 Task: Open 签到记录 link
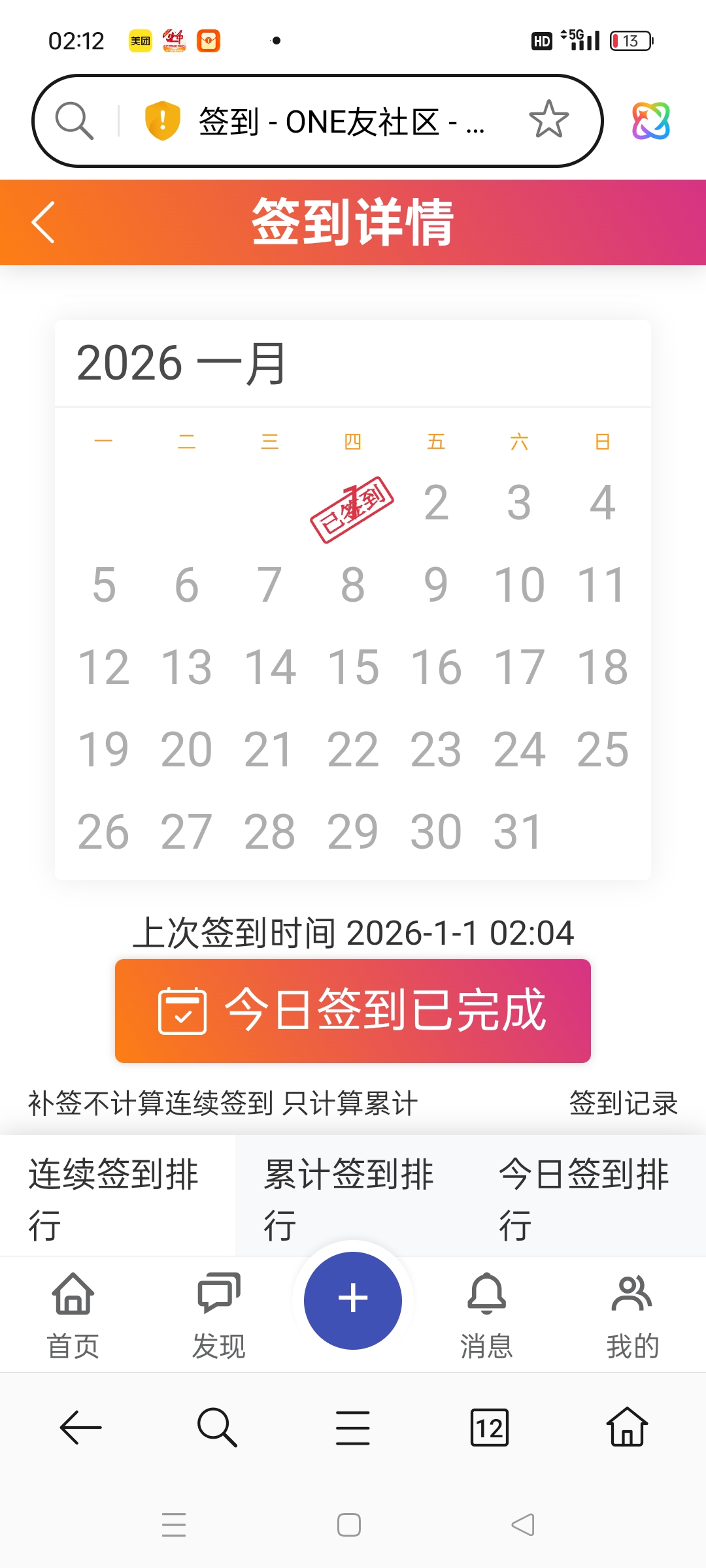(x=623, y=1103)
